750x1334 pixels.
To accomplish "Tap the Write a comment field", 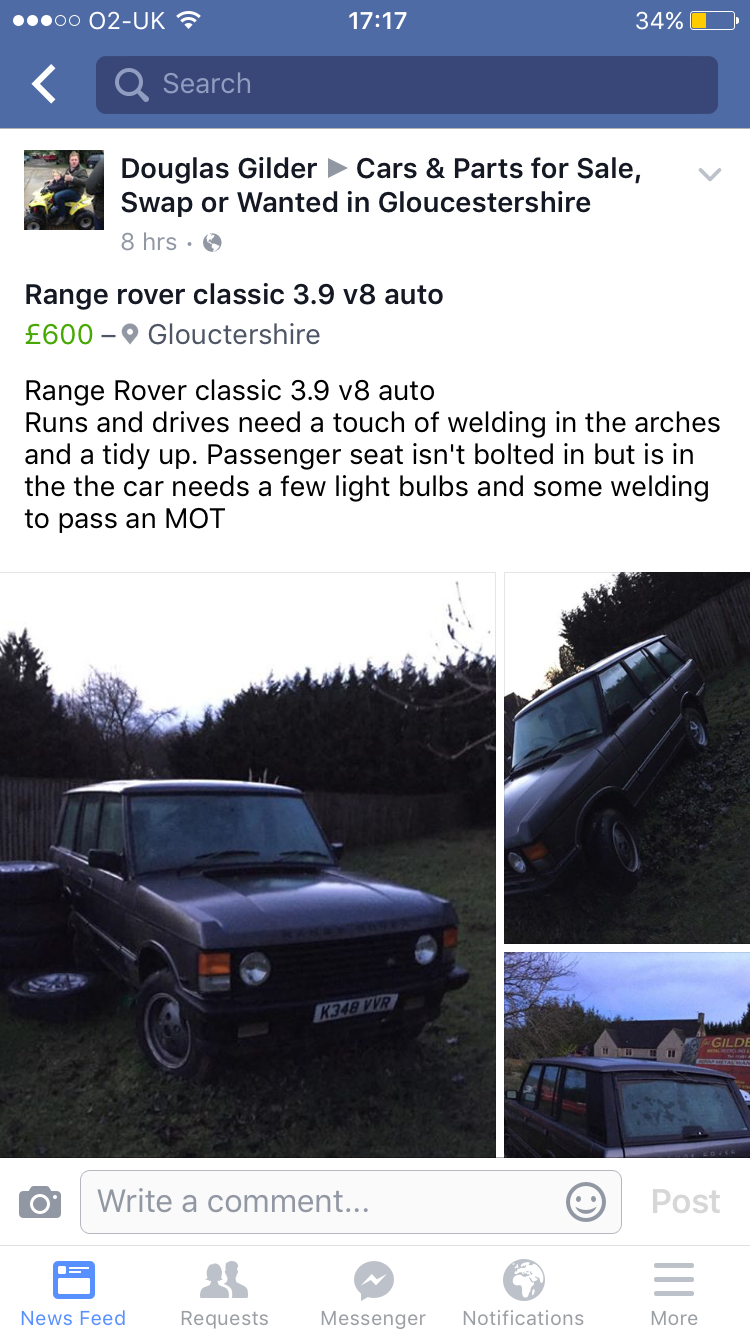I will [351, 1201].
